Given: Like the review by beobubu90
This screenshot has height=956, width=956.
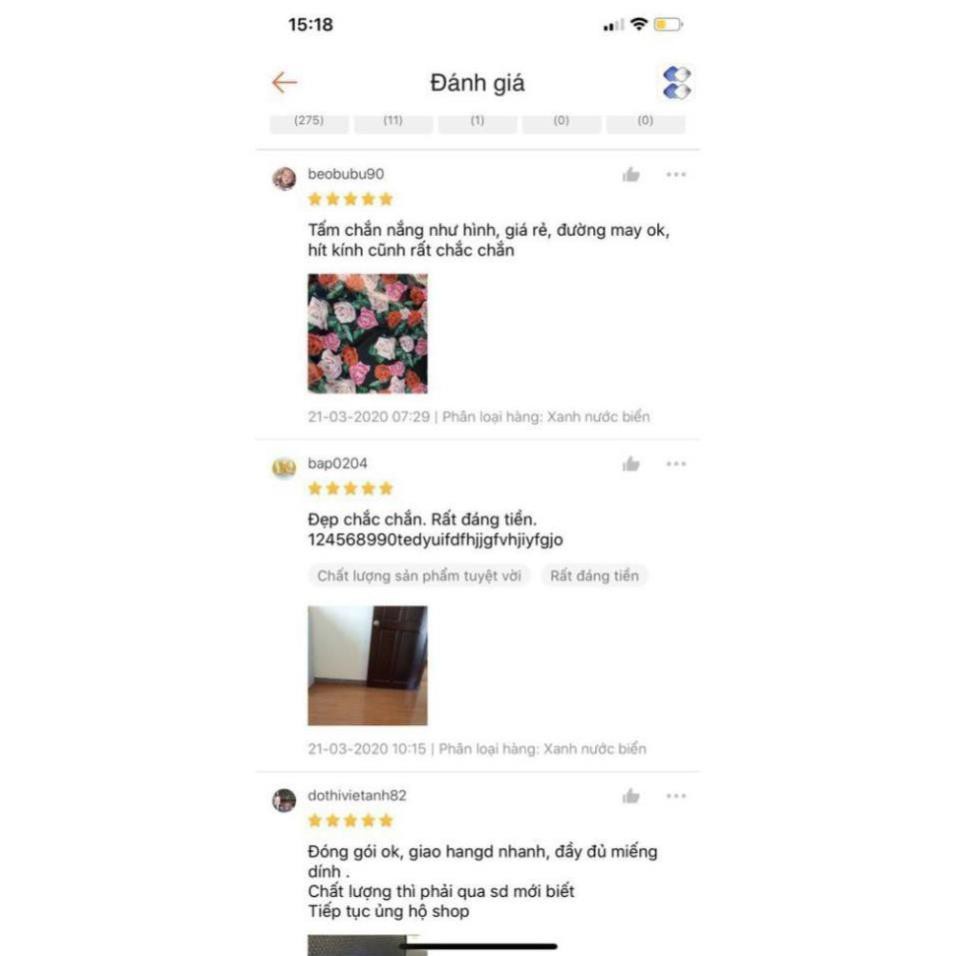Looking at the screenshot, I should pyautogui.click(x=631, y=175).
